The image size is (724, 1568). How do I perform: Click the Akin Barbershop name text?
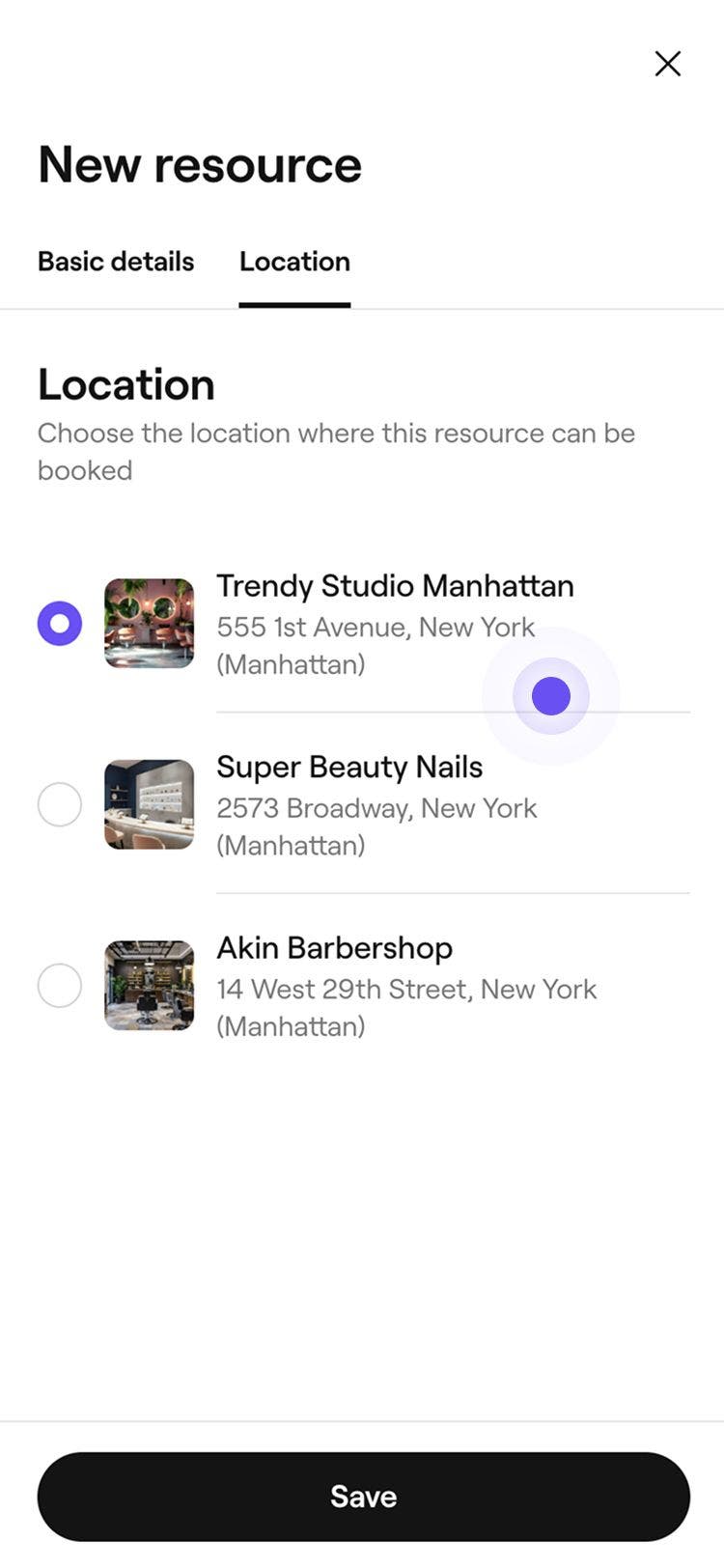click(x=335, y=948)
